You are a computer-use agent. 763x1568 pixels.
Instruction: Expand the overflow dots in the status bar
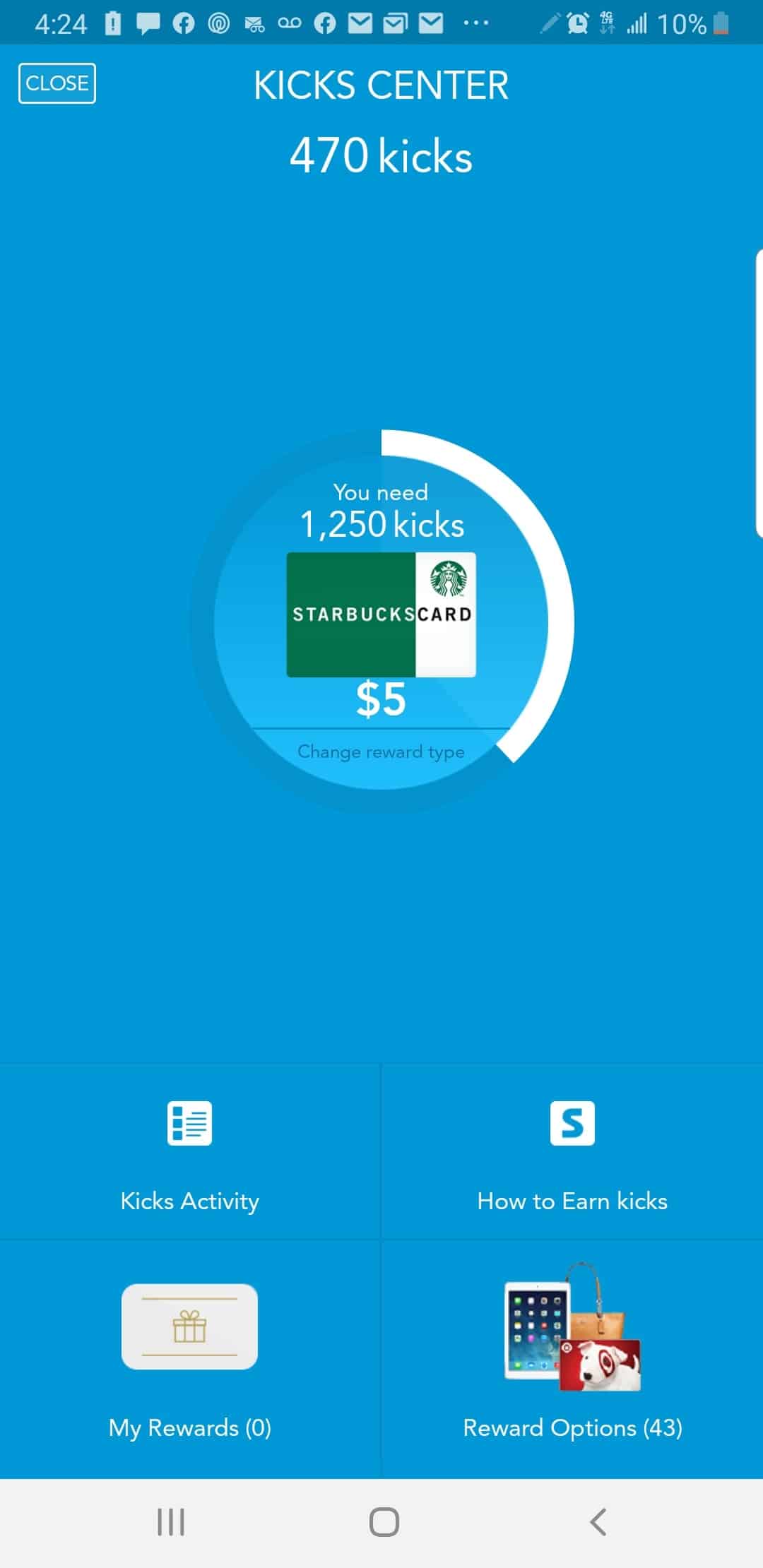[x=475, y=23]
